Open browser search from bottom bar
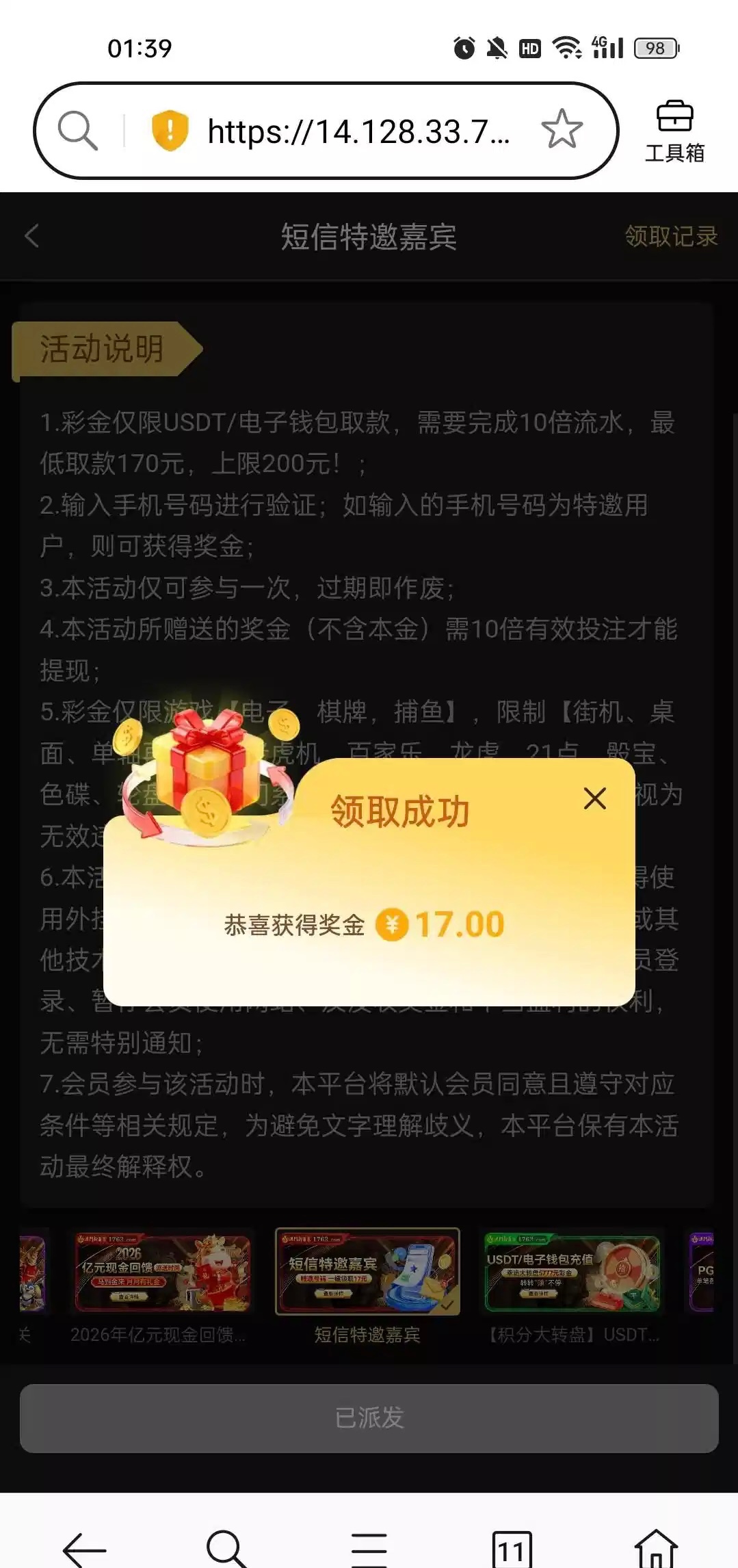 tap(226, 1547)
